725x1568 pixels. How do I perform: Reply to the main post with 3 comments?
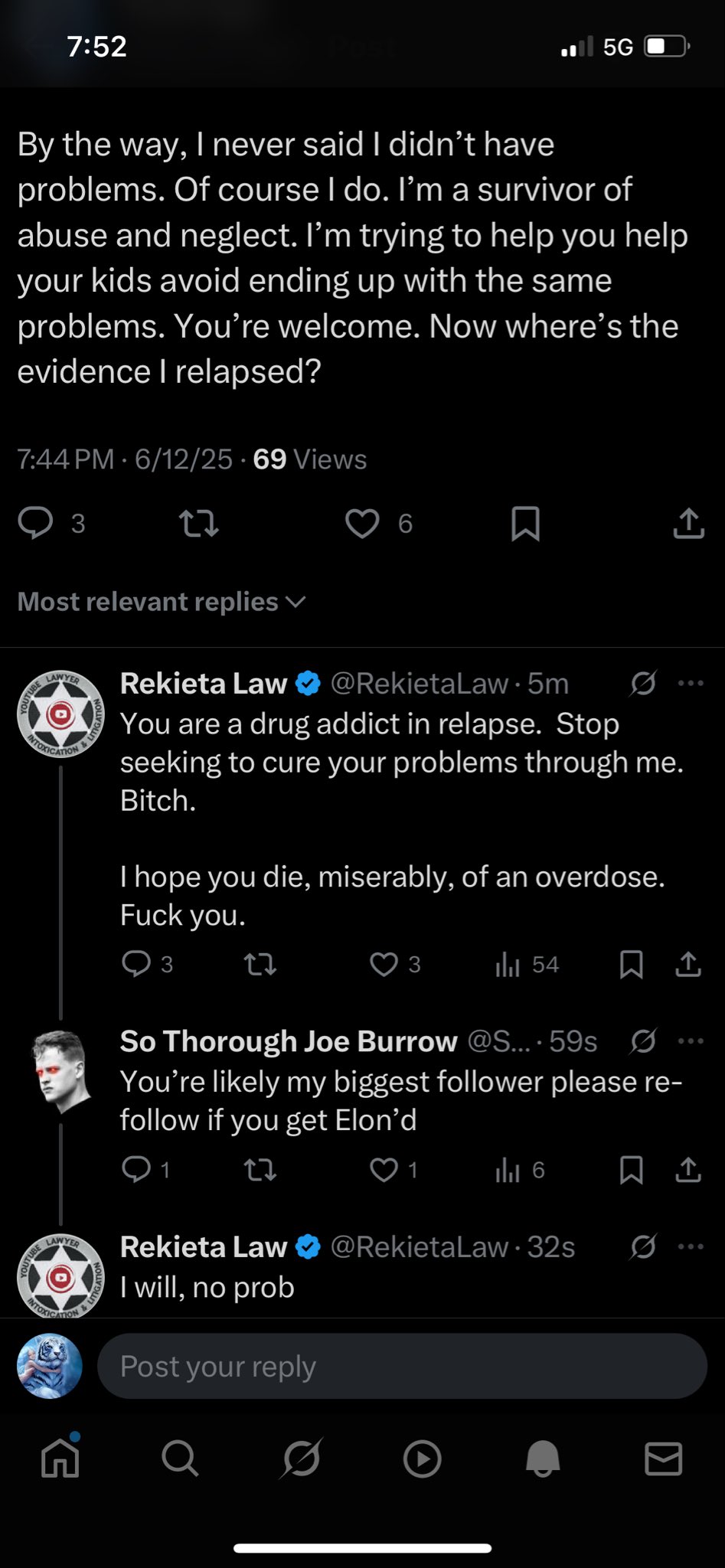[x=36, y=524]
